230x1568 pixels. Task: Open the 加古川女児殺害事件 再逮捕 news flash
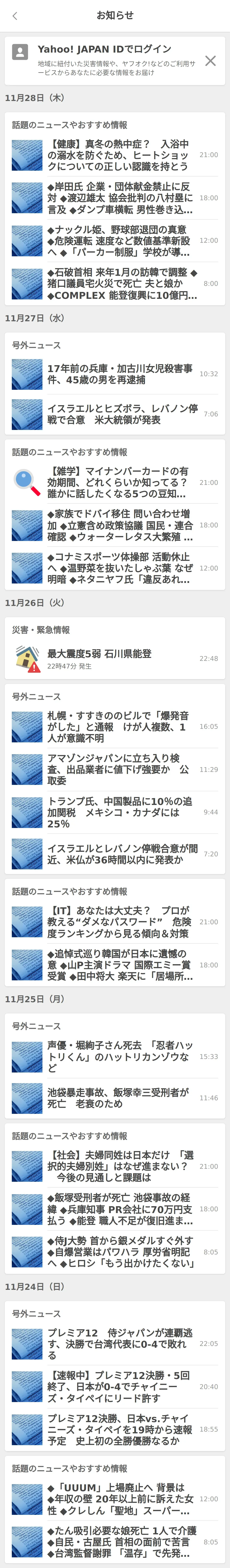(116, 374)
